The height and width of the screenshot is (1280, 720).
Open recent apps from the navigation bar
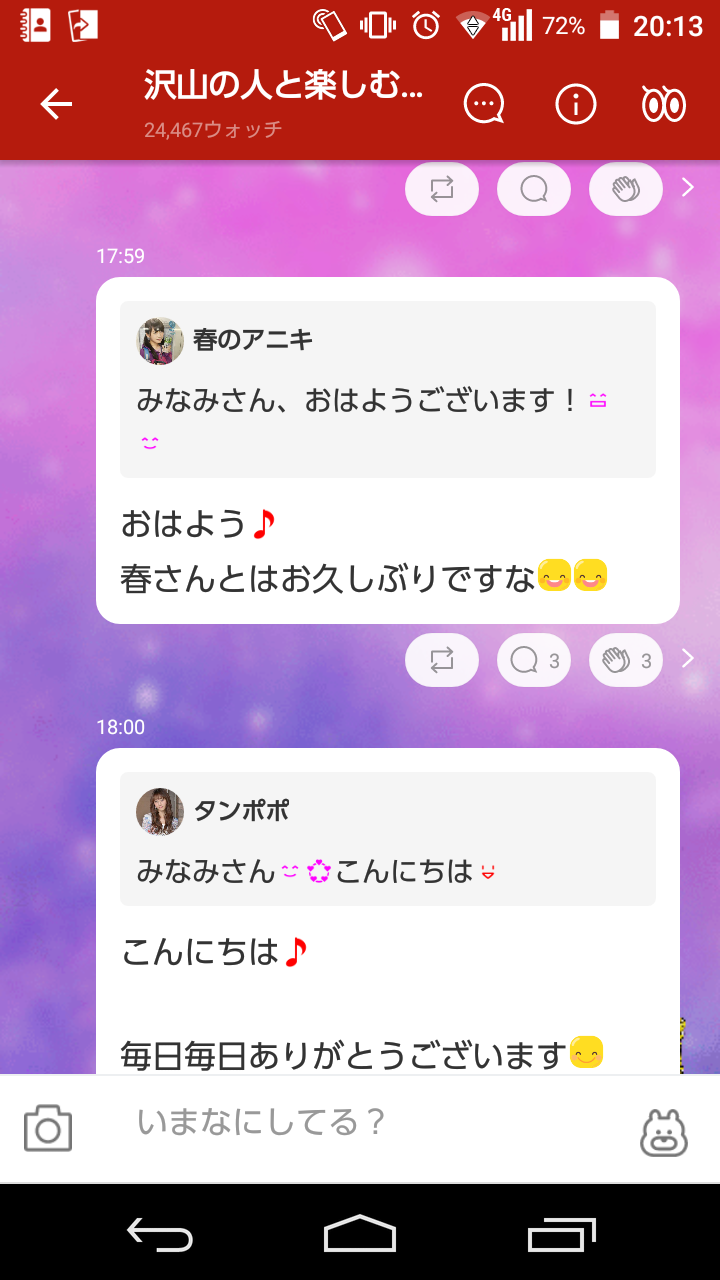point(560,1236)
